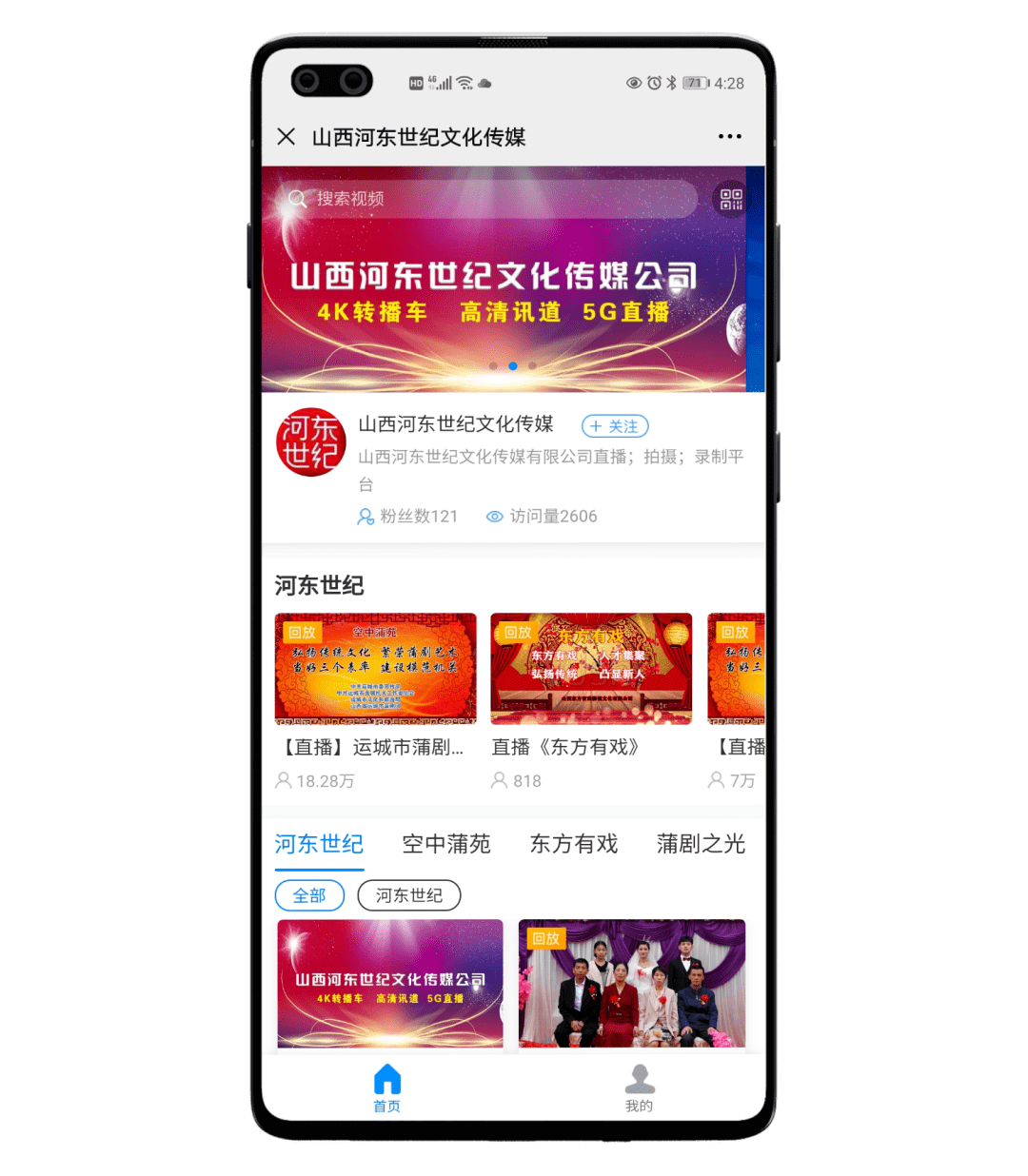Viewport: 1028px width, 1176px height.
Task: Open 【直播】运城市蒲剧 replay video
Action: point(375,670)
